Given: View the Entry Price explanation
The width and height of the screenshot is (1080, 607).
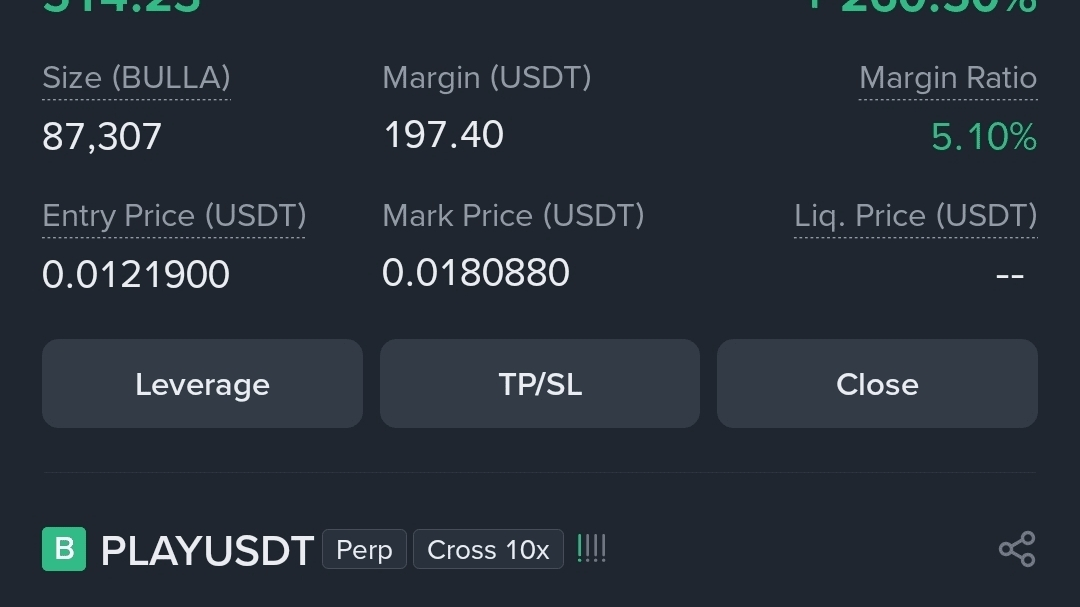Looking at the screenshot, I should (174, 216).
